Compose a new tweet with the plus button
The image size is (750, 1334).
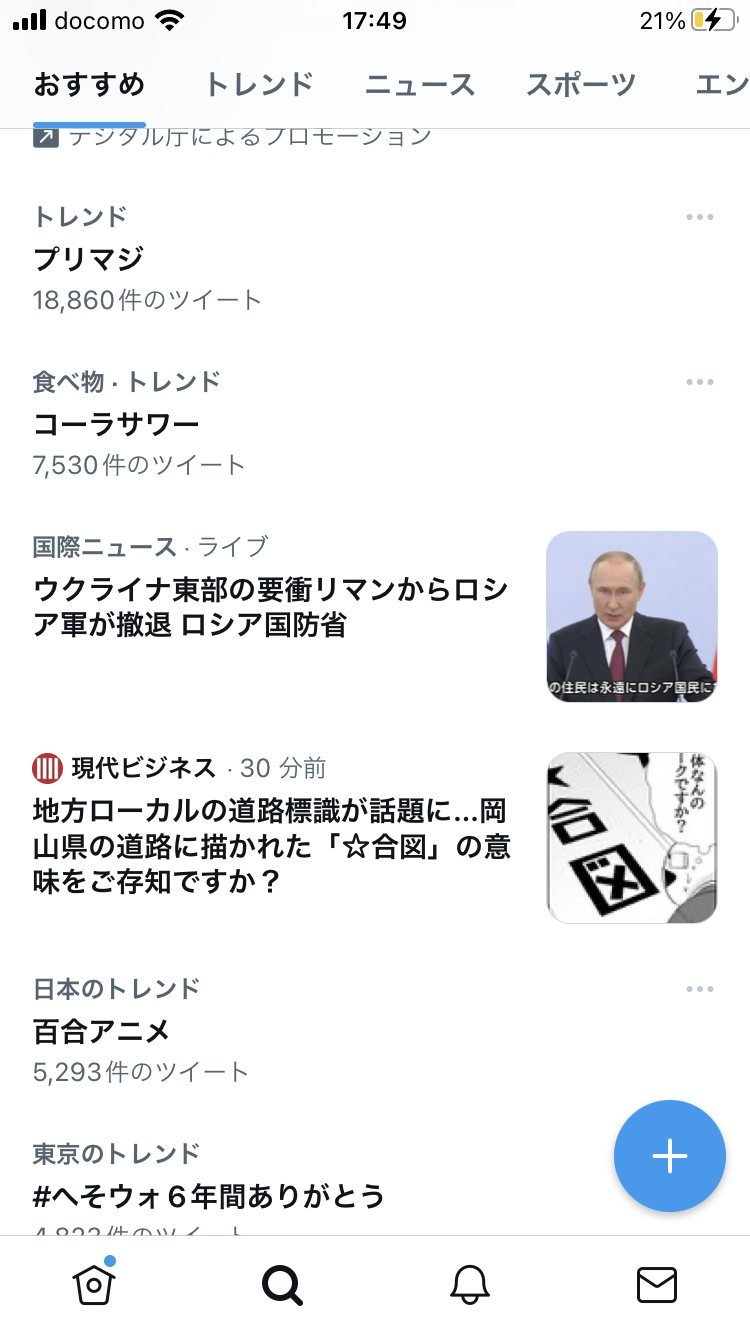tap(669, 1156)
